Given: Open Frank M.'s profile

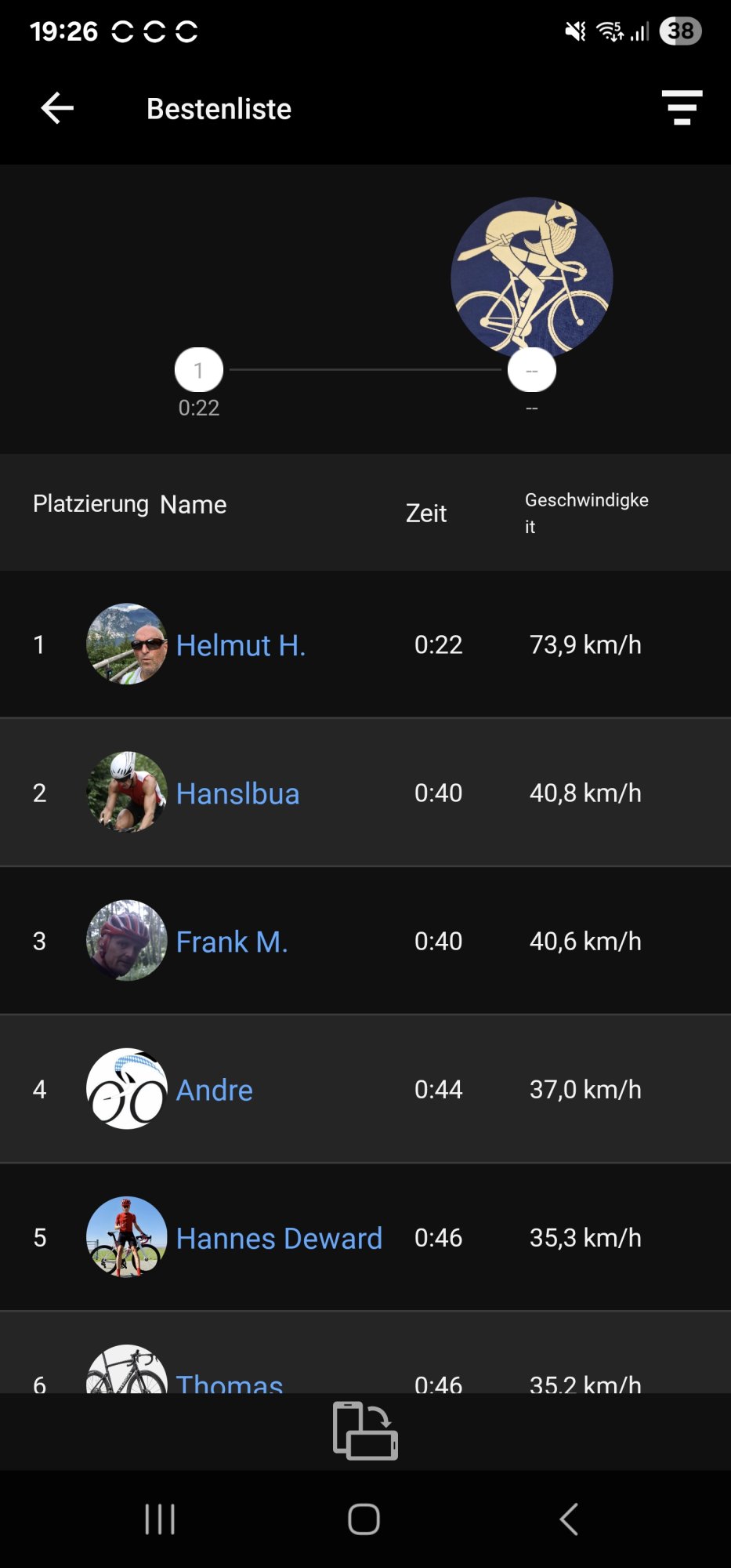Looking at the screenshot, I should 232,942.
